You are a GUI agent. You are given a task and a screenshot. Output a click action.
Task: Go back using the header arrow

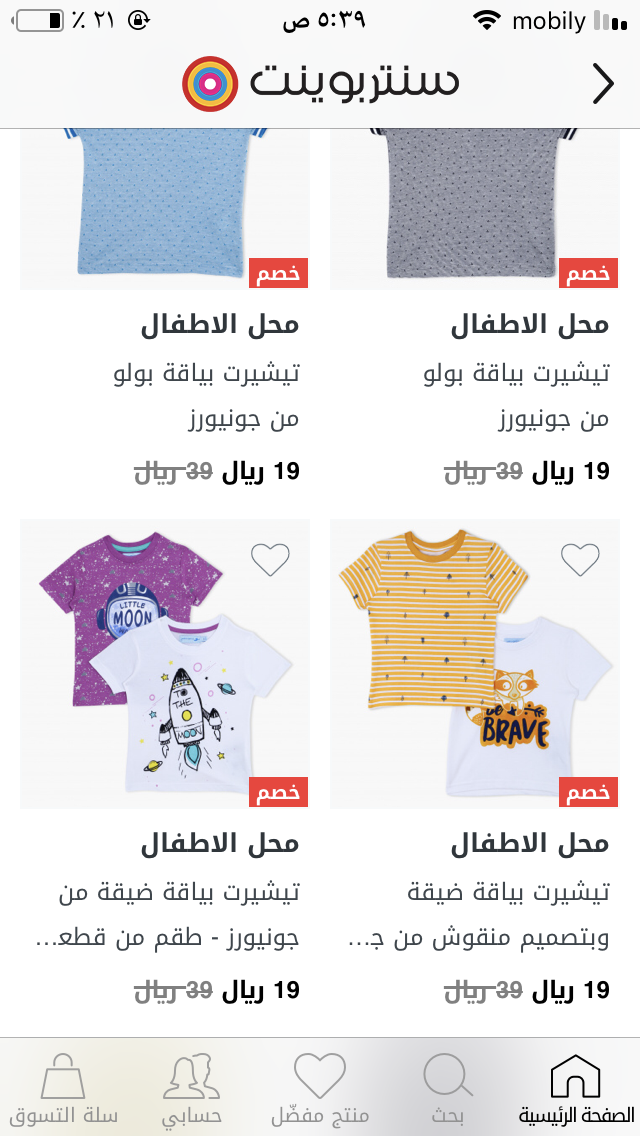point(602,84)
